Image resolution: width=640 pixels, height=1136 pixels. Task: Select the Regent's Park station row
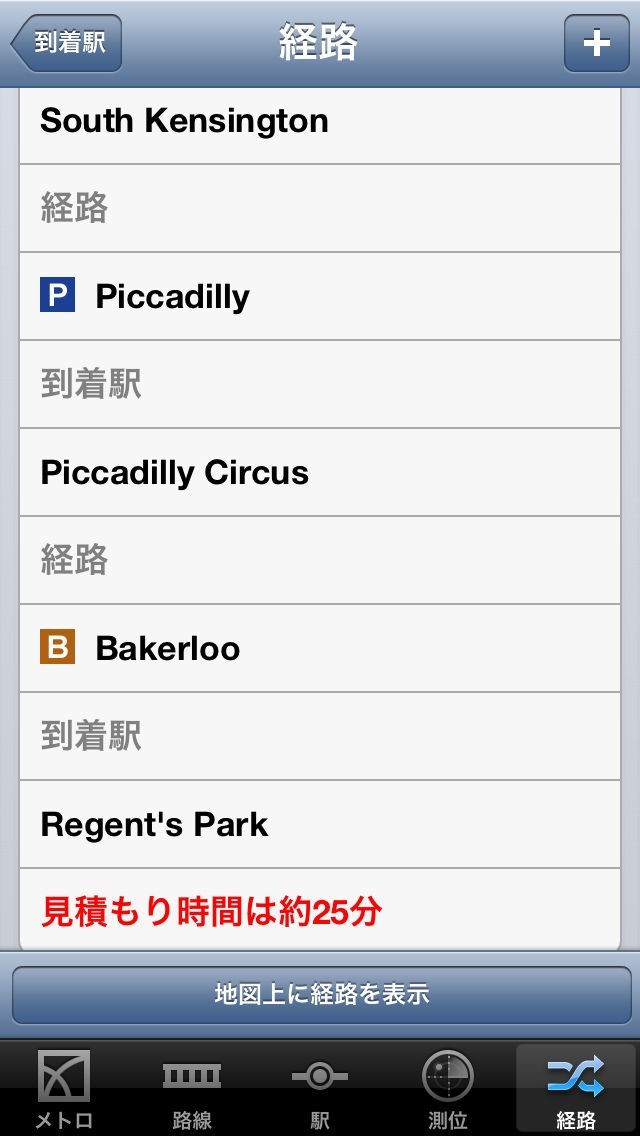point(320,825)
